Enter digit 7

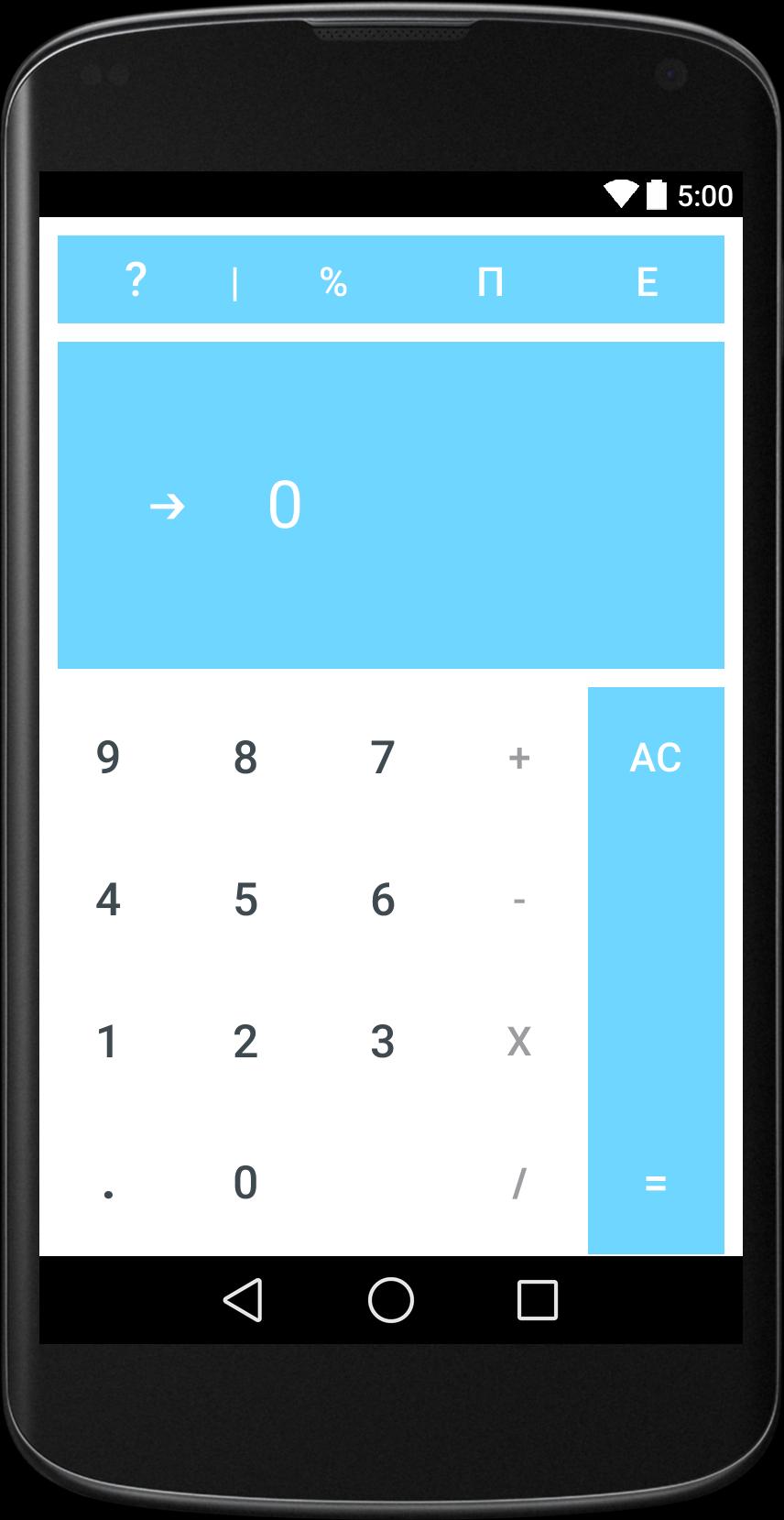[382, 758]
